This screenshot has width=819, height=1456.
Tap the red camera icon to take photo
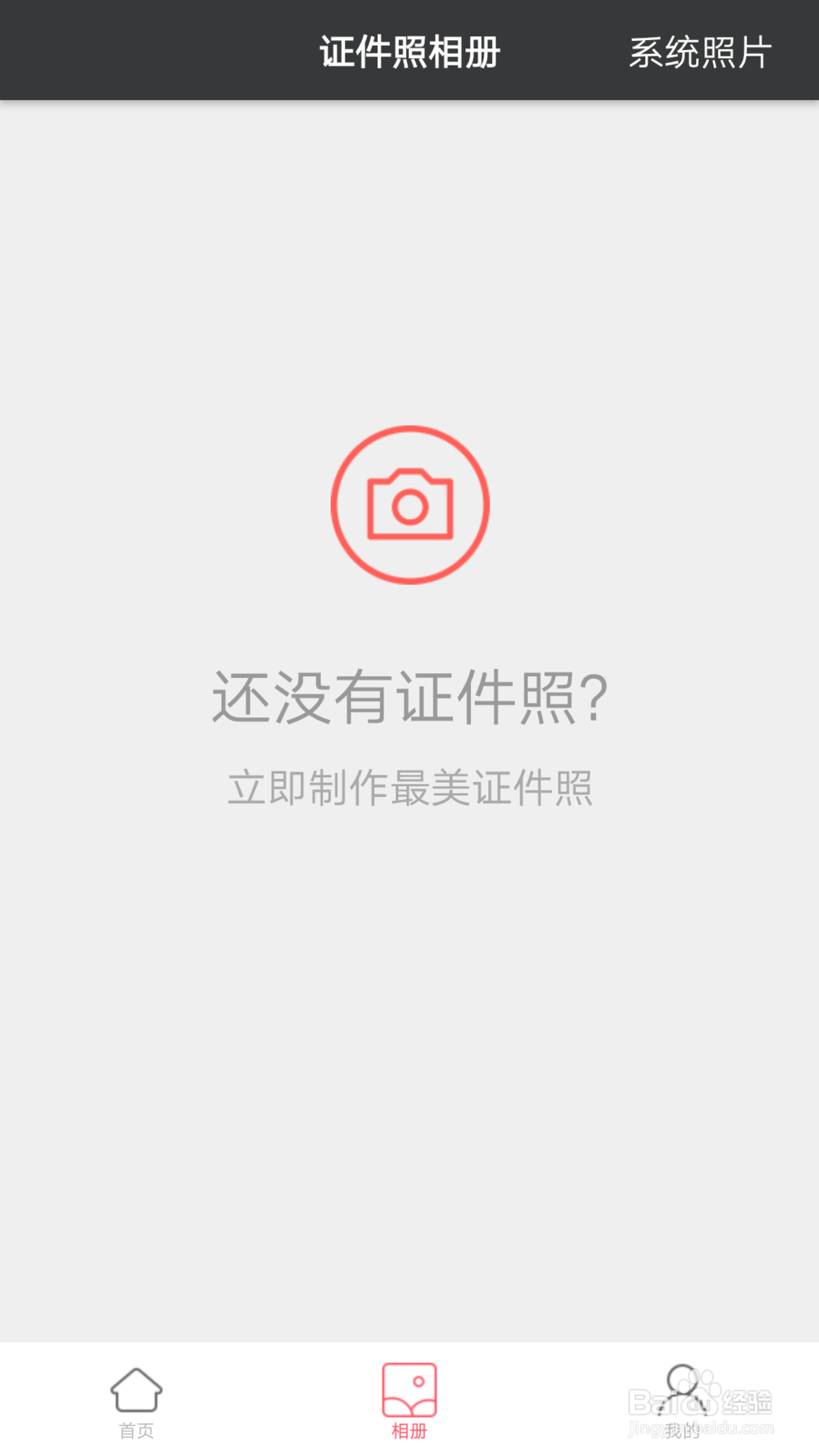(x=409, y=504)
